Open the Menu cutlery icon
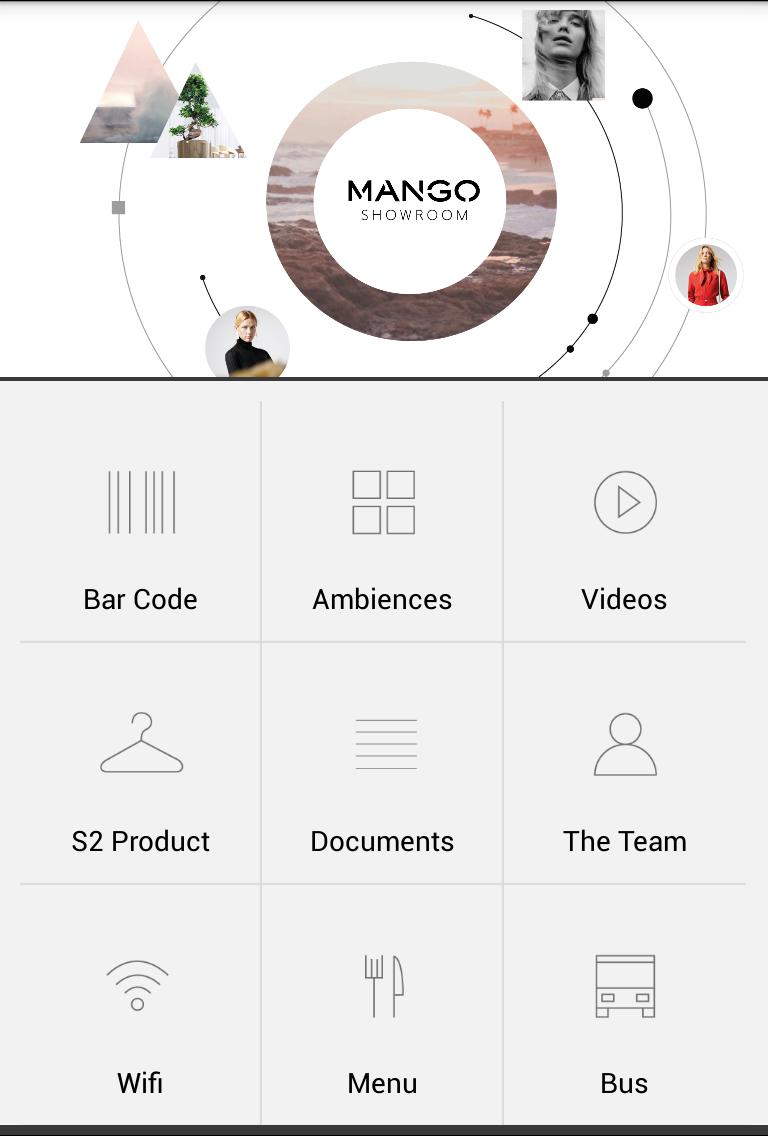The width and height of the screenshot is (768, 1136). [x=382, y=986]
